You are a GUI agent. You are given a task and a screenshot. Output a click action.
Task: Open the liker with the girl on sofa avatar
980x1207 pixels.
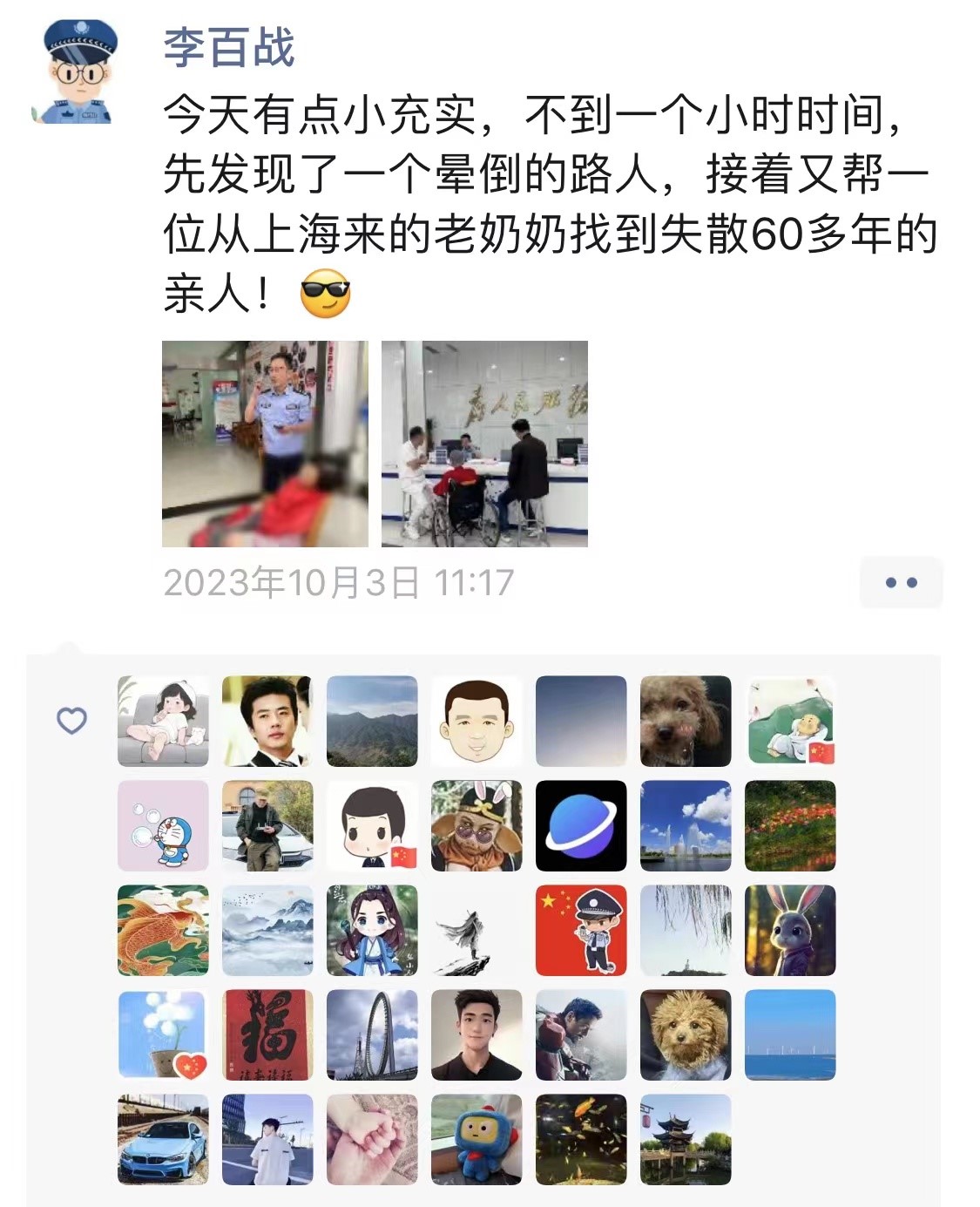[x=163, y=721]
